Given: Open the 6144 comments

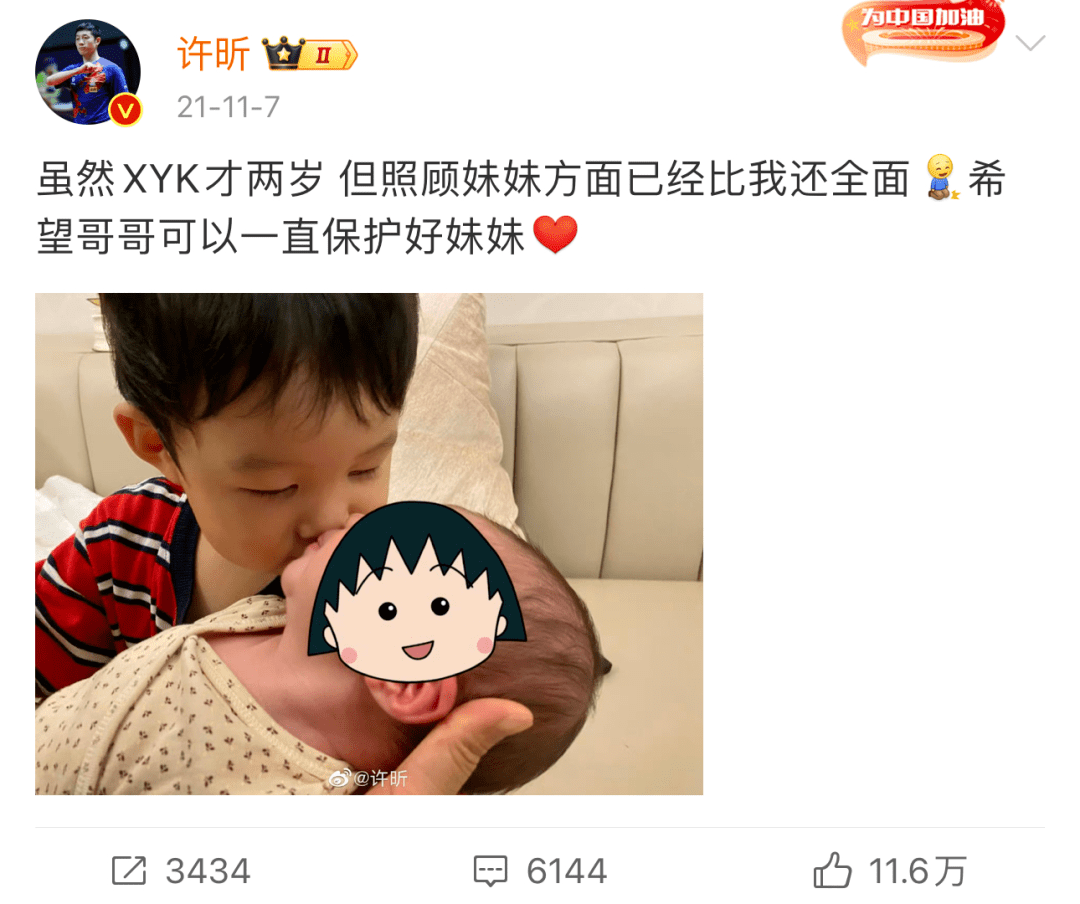Looking at the screenshot, I should point(540,871).
